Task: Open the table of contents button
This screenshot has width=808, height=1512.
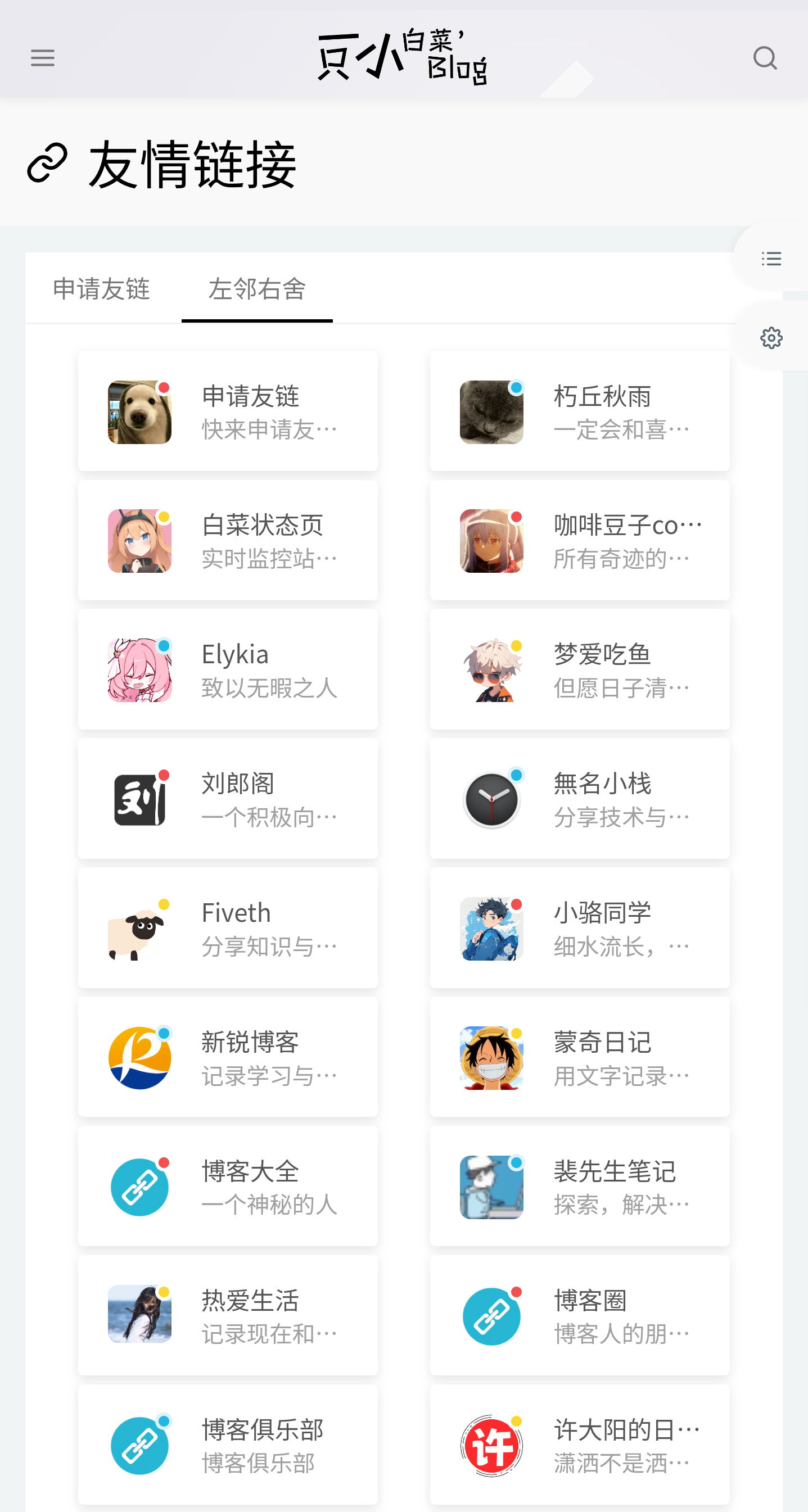Action: coord(771,258)
